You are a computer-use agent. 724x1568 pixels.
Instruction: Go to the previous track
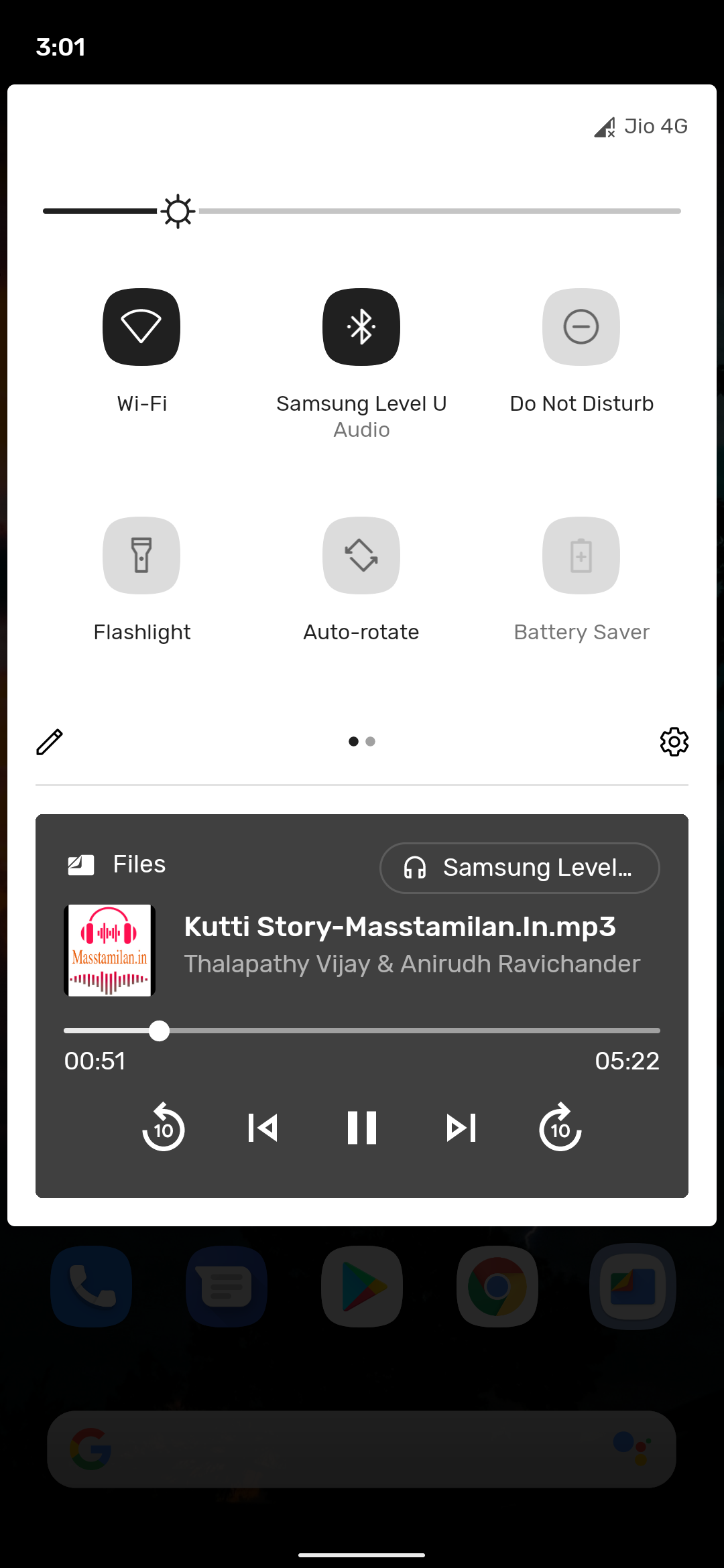coord(263,1128)
